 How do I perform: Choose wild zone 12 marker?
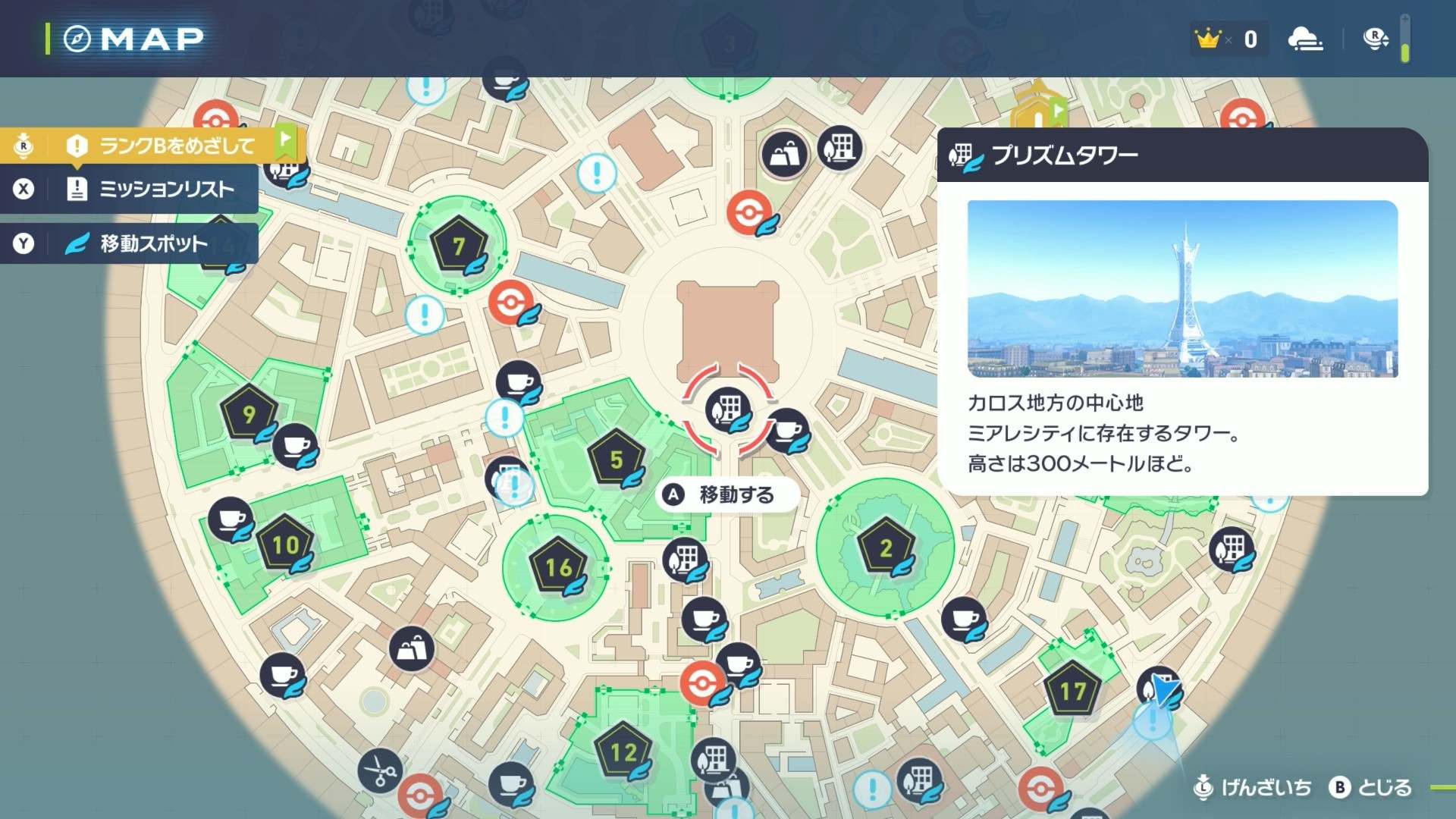623,752
